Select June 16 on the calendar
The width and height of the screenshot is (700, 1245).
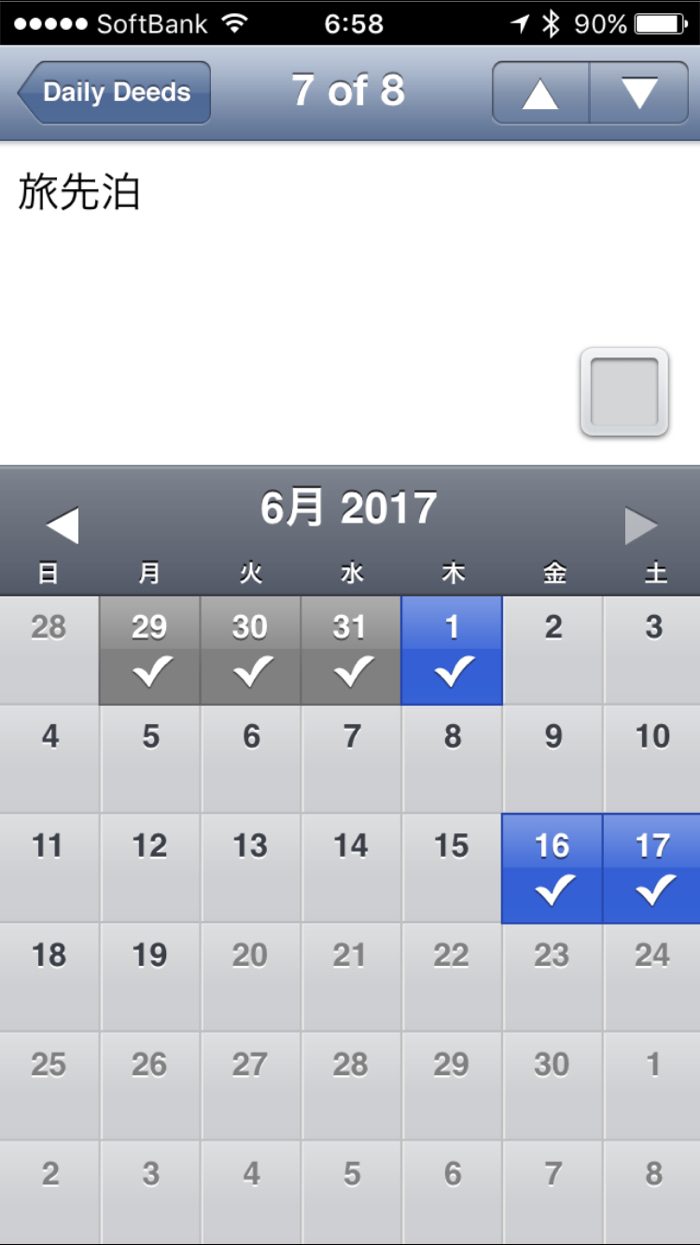coord(552,868)
